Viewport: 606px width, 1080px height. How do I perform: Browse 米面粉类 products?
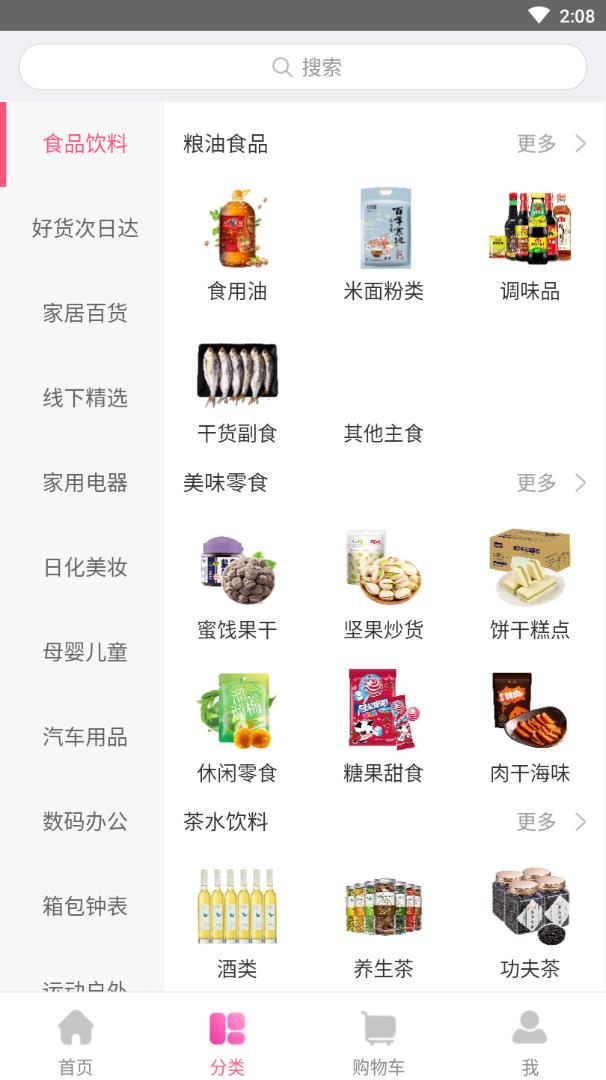pyautogui.click(x=384, y=245)
